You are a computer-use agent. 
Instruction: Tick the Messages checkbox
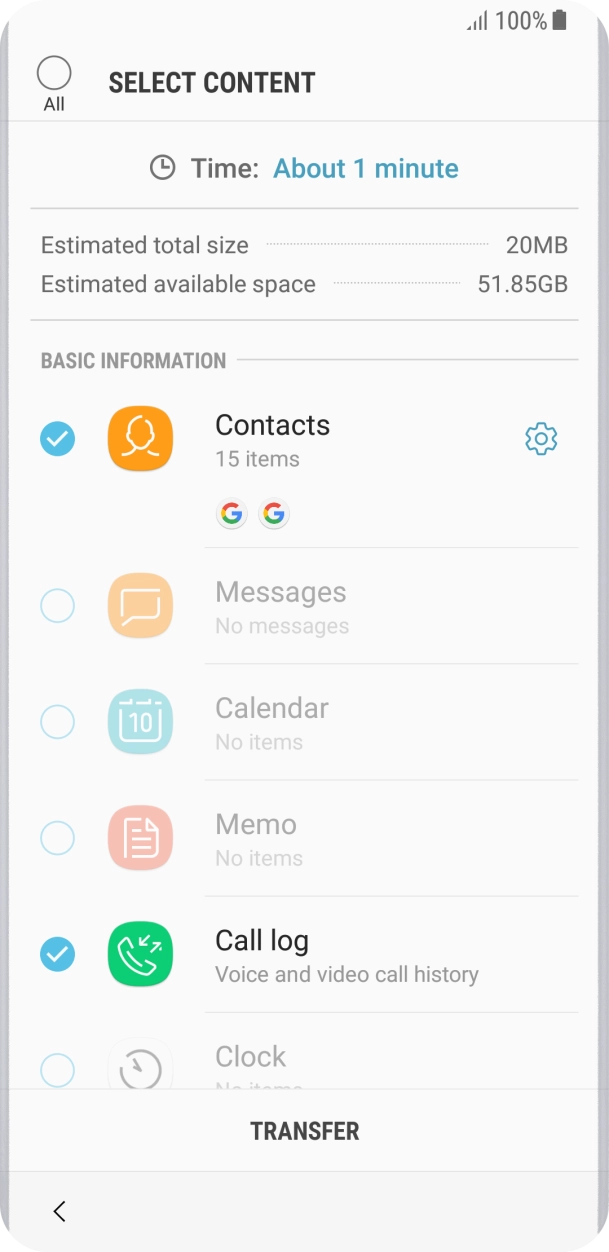[57, 606]
